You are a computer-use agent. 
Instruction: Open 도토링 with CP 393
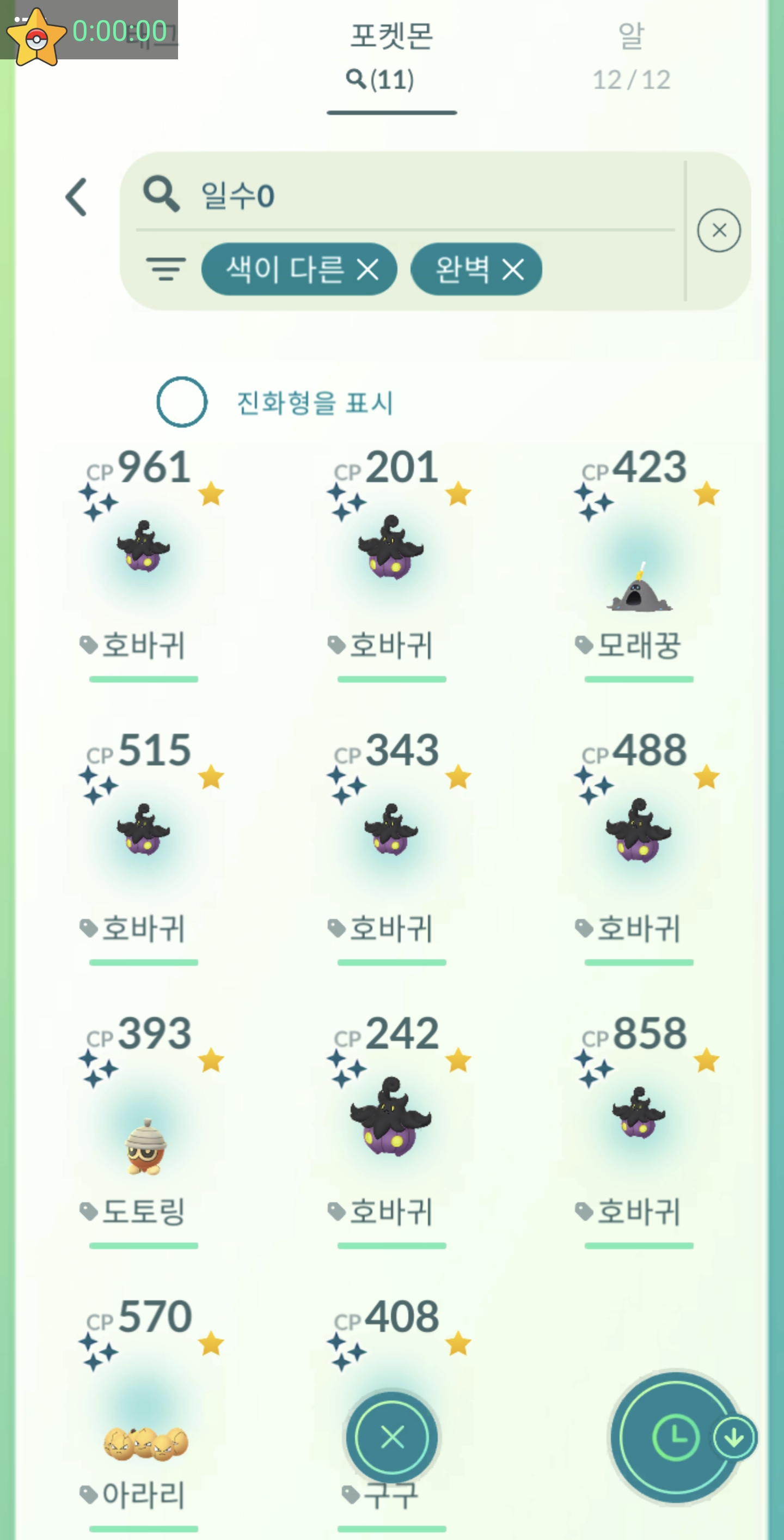pos(143,1145)
